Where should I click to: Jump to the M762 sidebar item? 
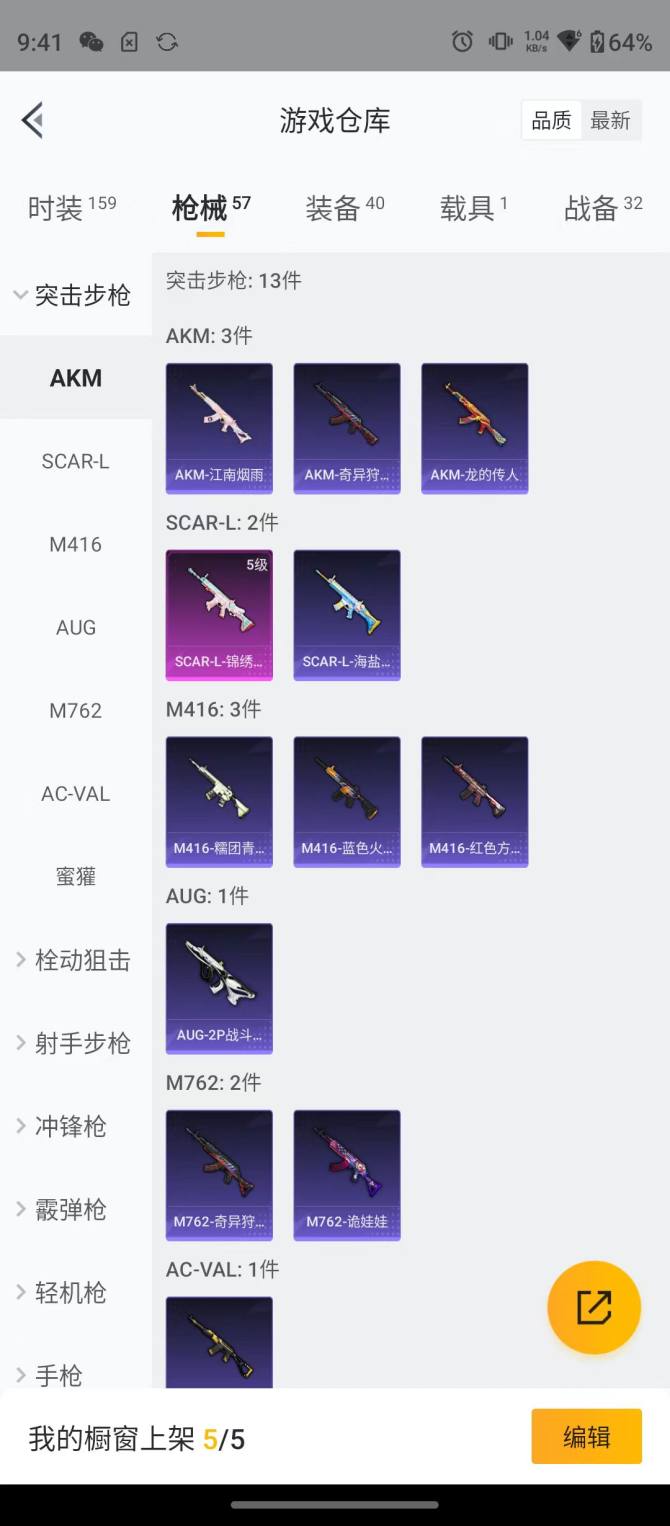click(x=75, y=710)
